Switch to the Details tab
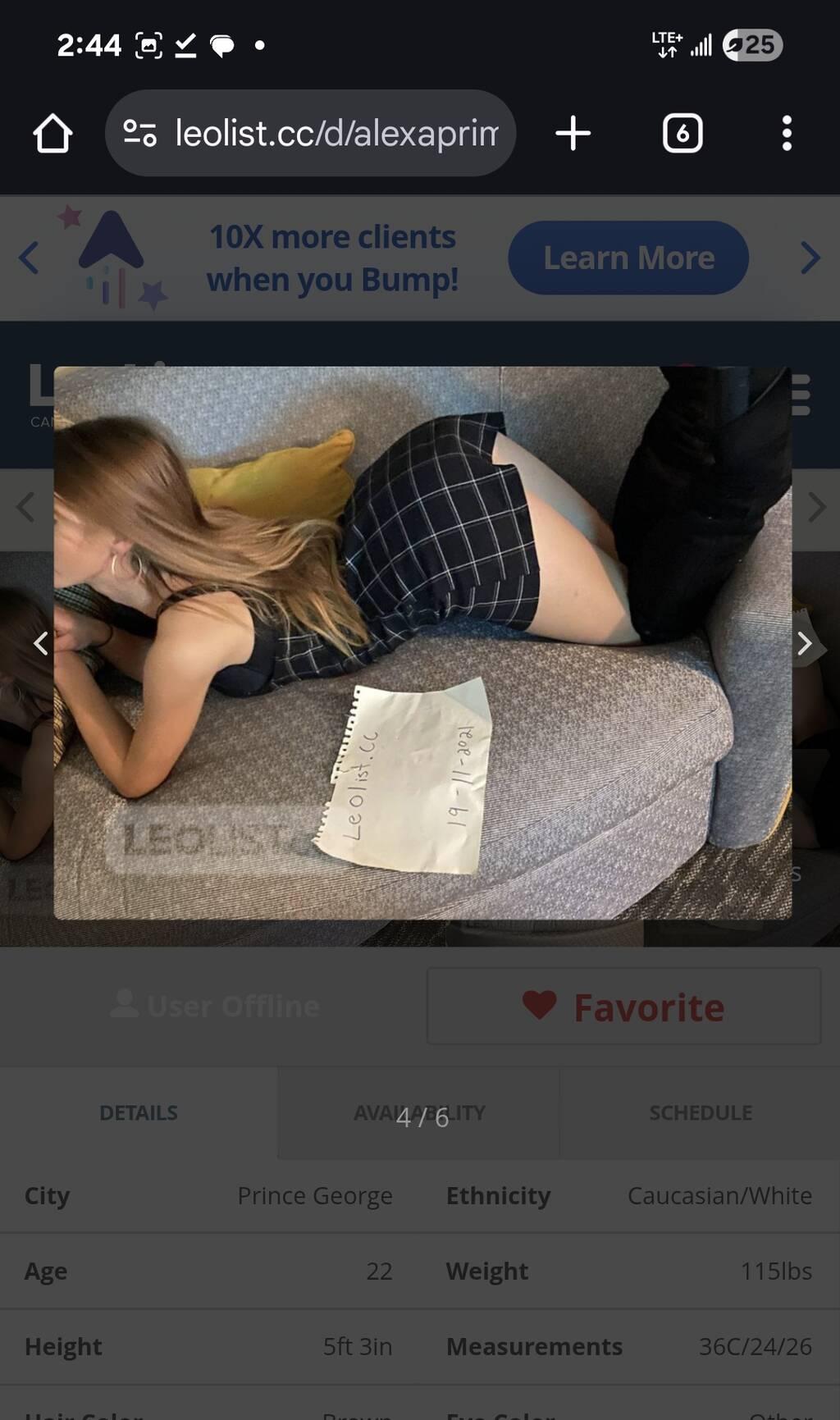Image resolution: width=840 pixels, height=1420 pixels. click(x=139, y=1113)
